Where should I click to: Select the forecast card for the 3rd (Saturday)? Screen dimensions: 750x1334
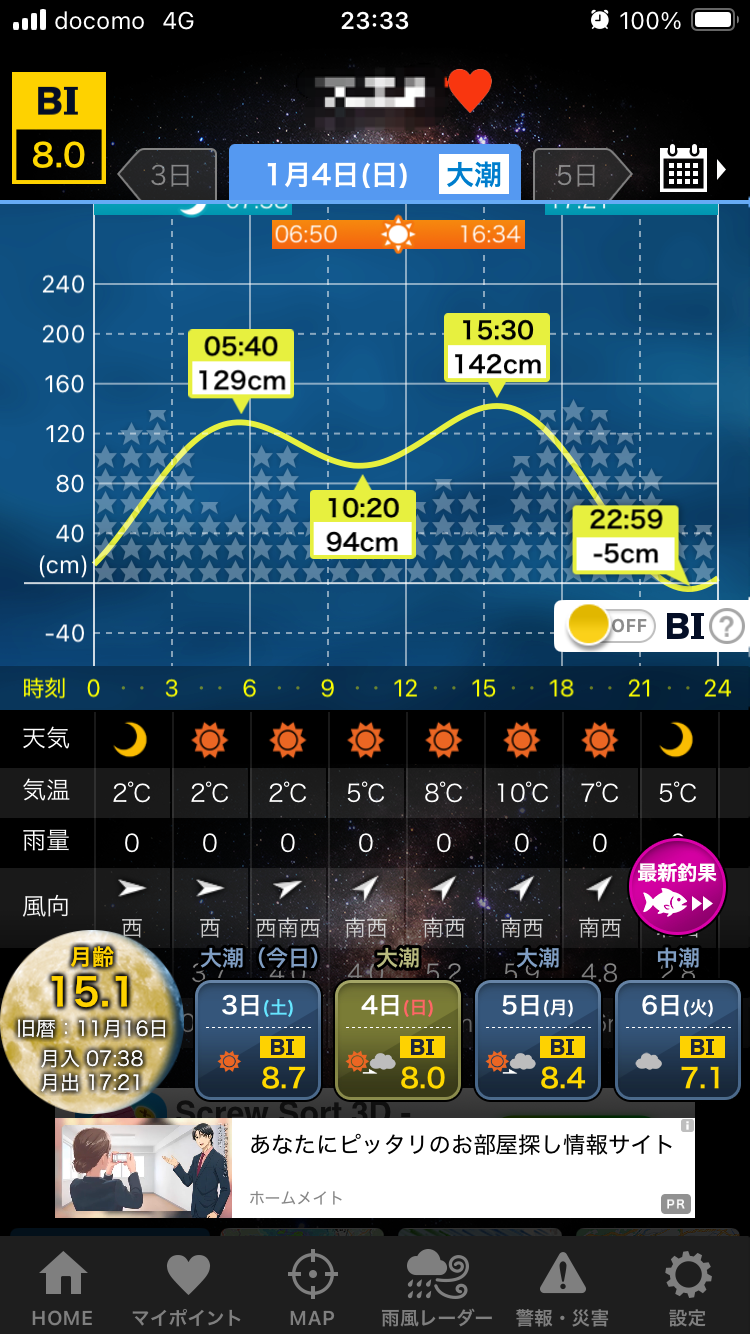pos(258,1040)
